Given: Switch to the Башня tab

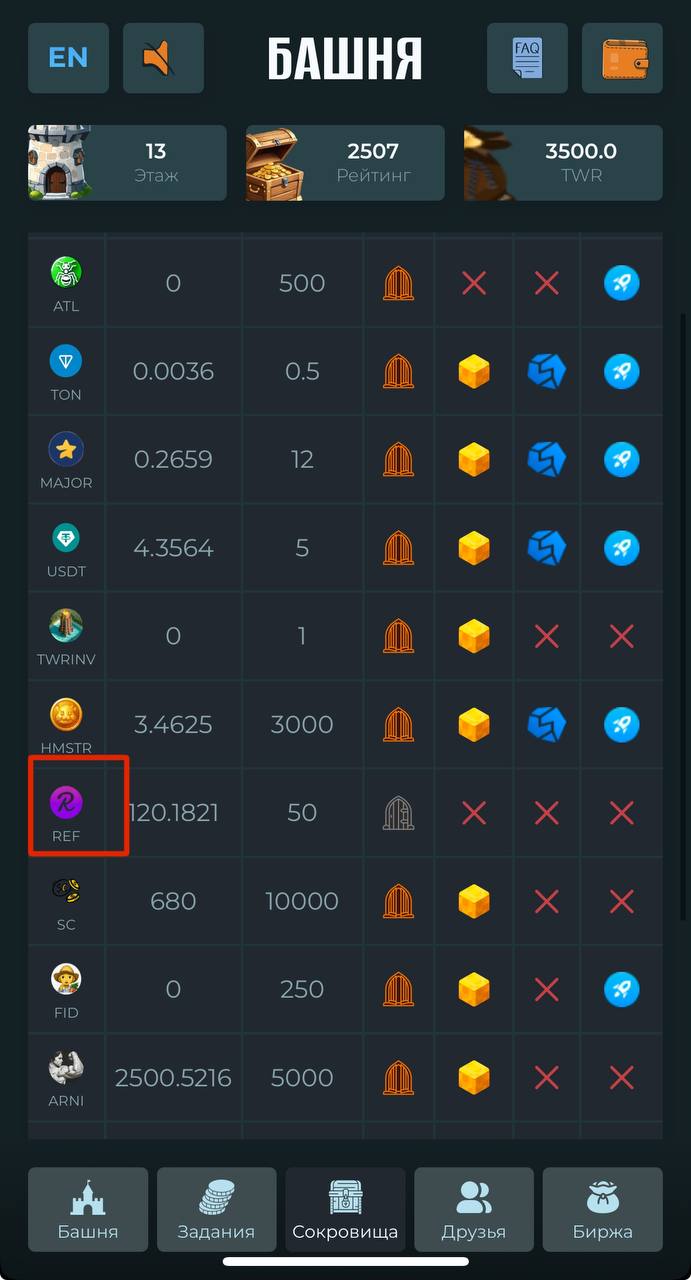Looking at the screenshot, I should click(88, 1209).
